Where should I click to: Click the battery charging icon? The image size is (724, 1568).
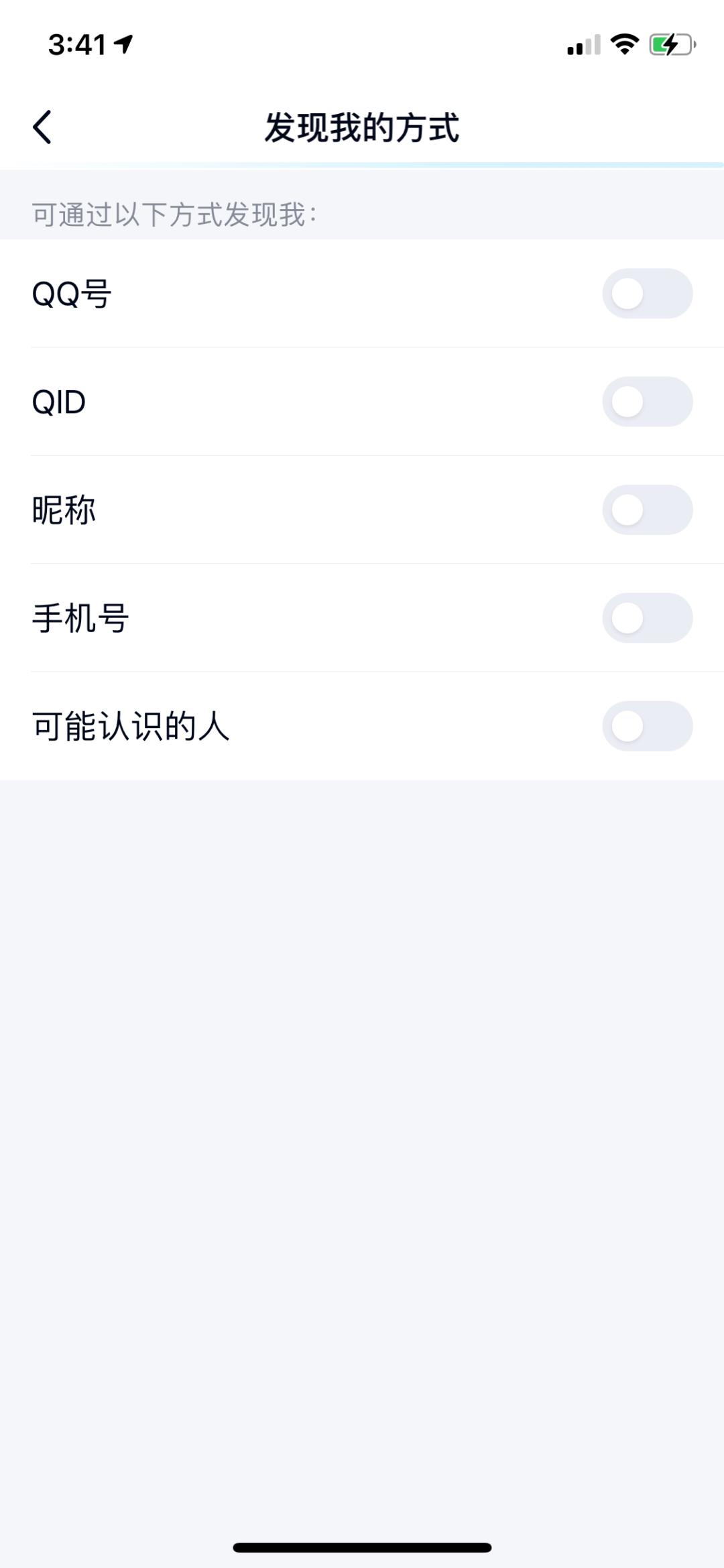click(x=668, y=43)
